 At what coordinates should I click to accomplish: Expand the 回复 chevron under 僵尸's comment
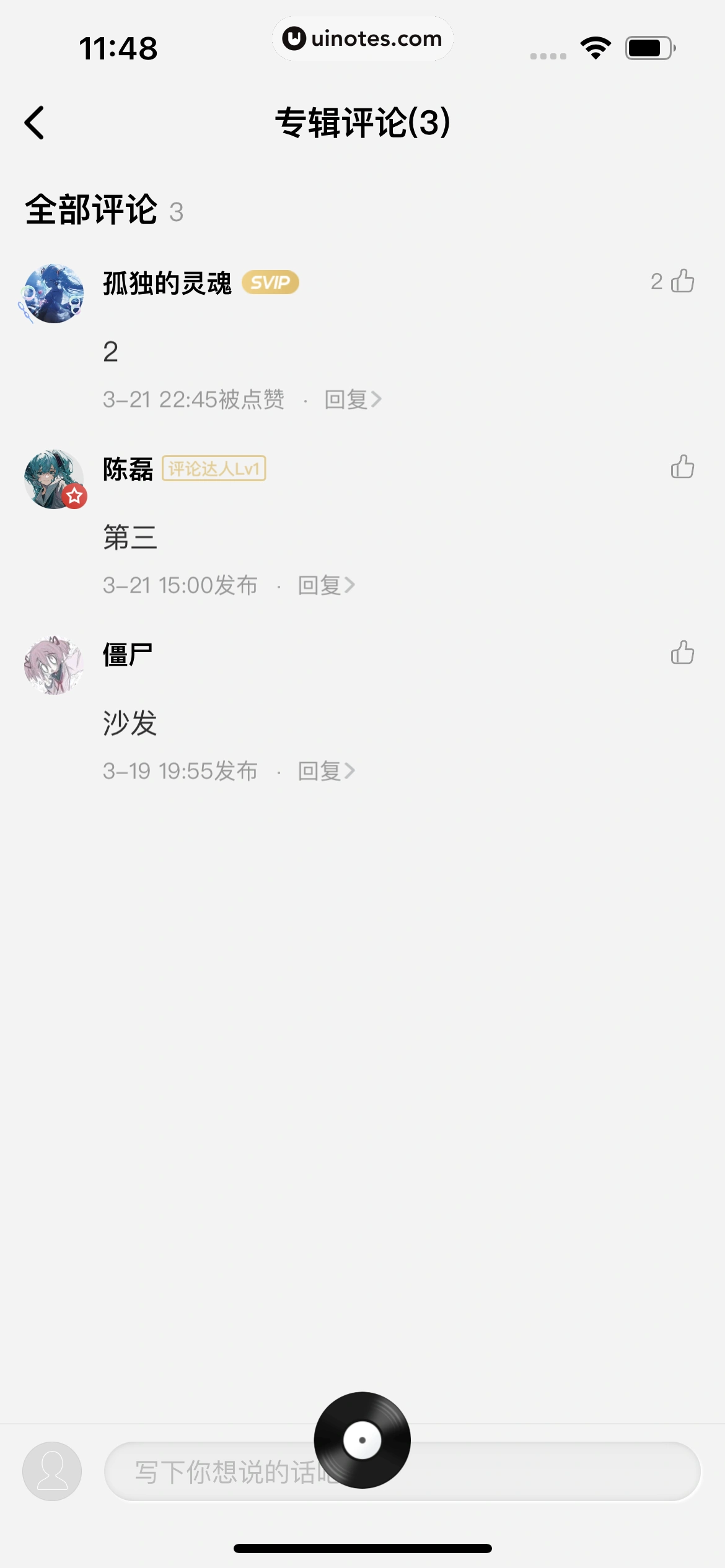pos(323,770)
